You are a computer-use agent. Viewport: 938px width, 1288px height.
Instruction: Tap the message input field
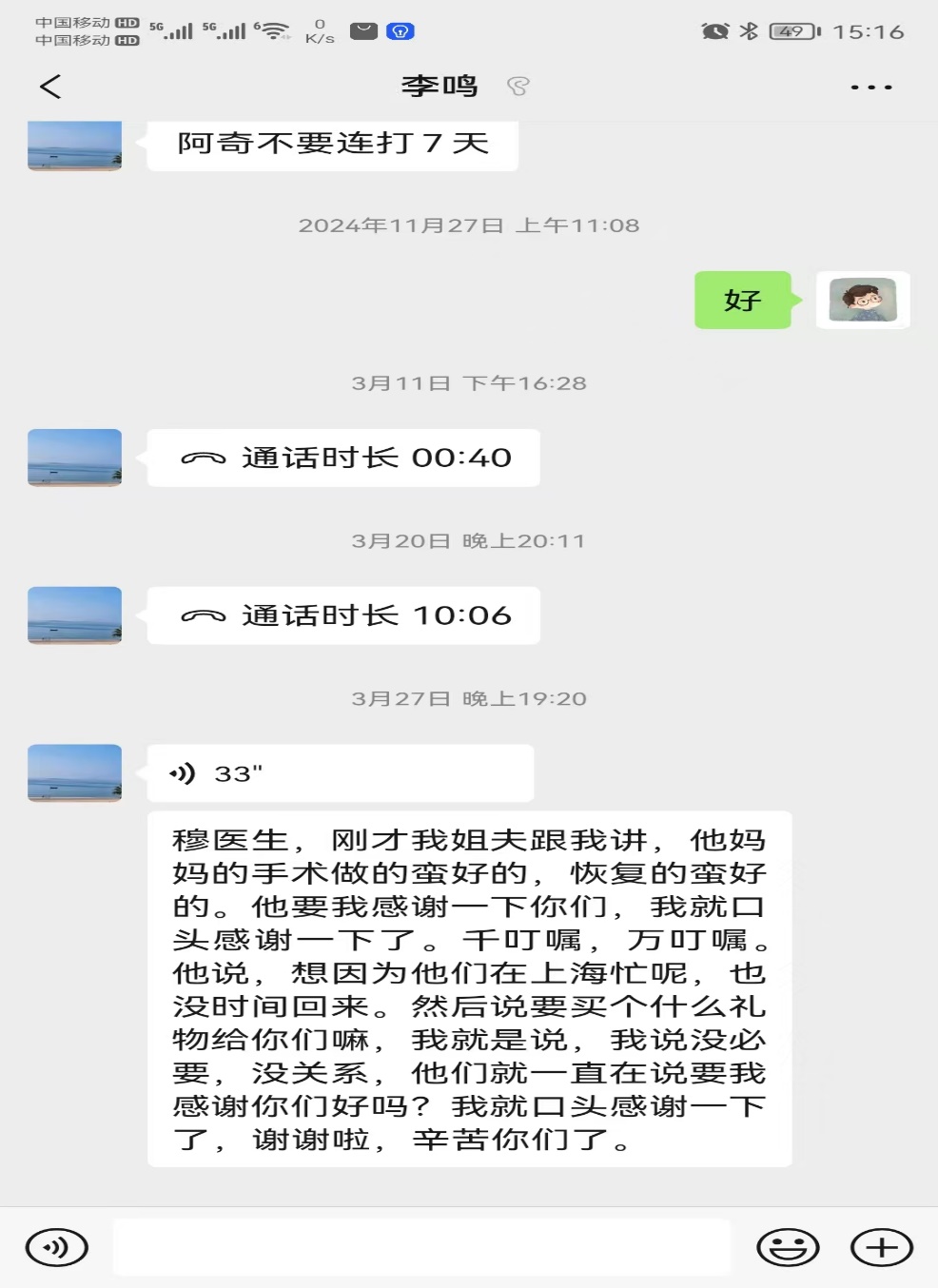[423, 1246]
